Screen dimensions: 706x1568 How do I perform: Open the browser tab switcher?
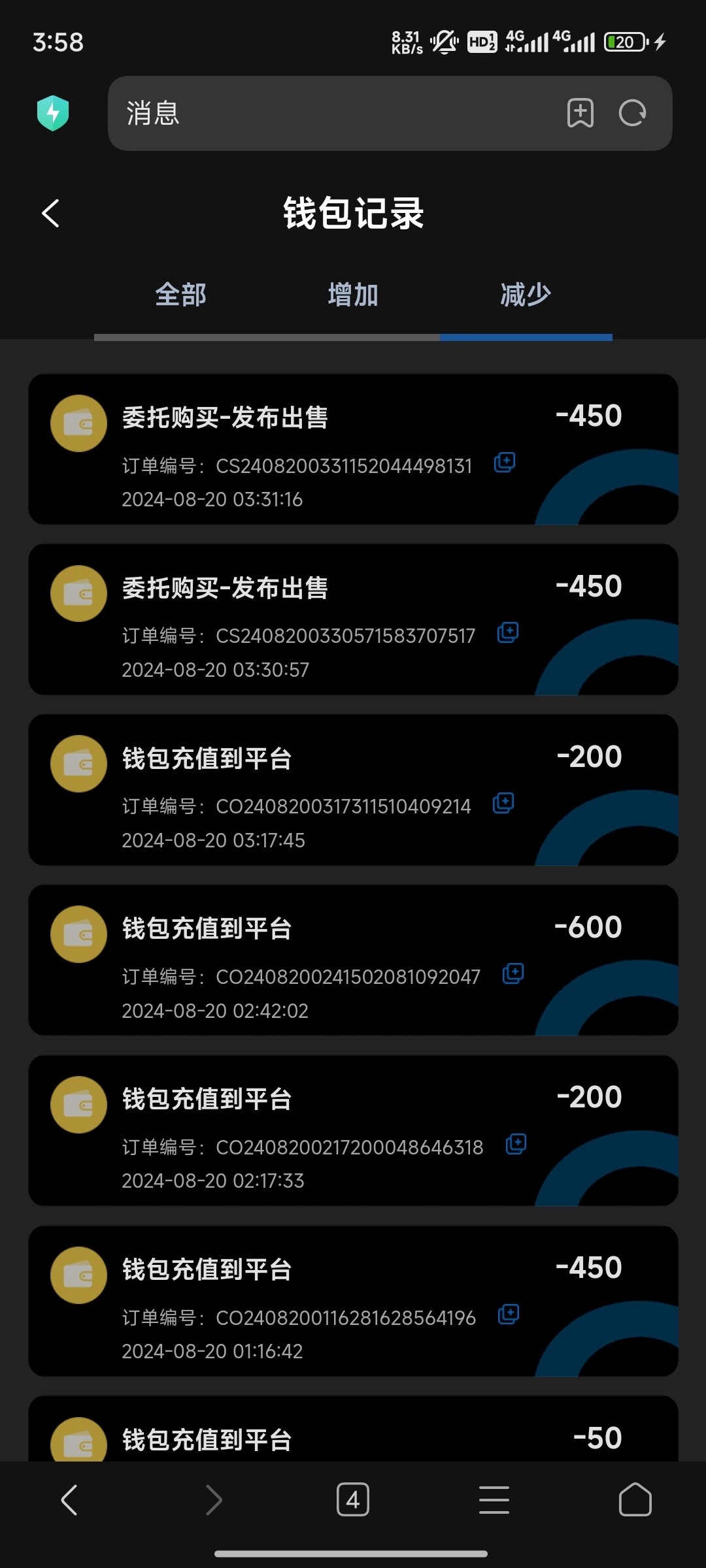click(353, 1499)
